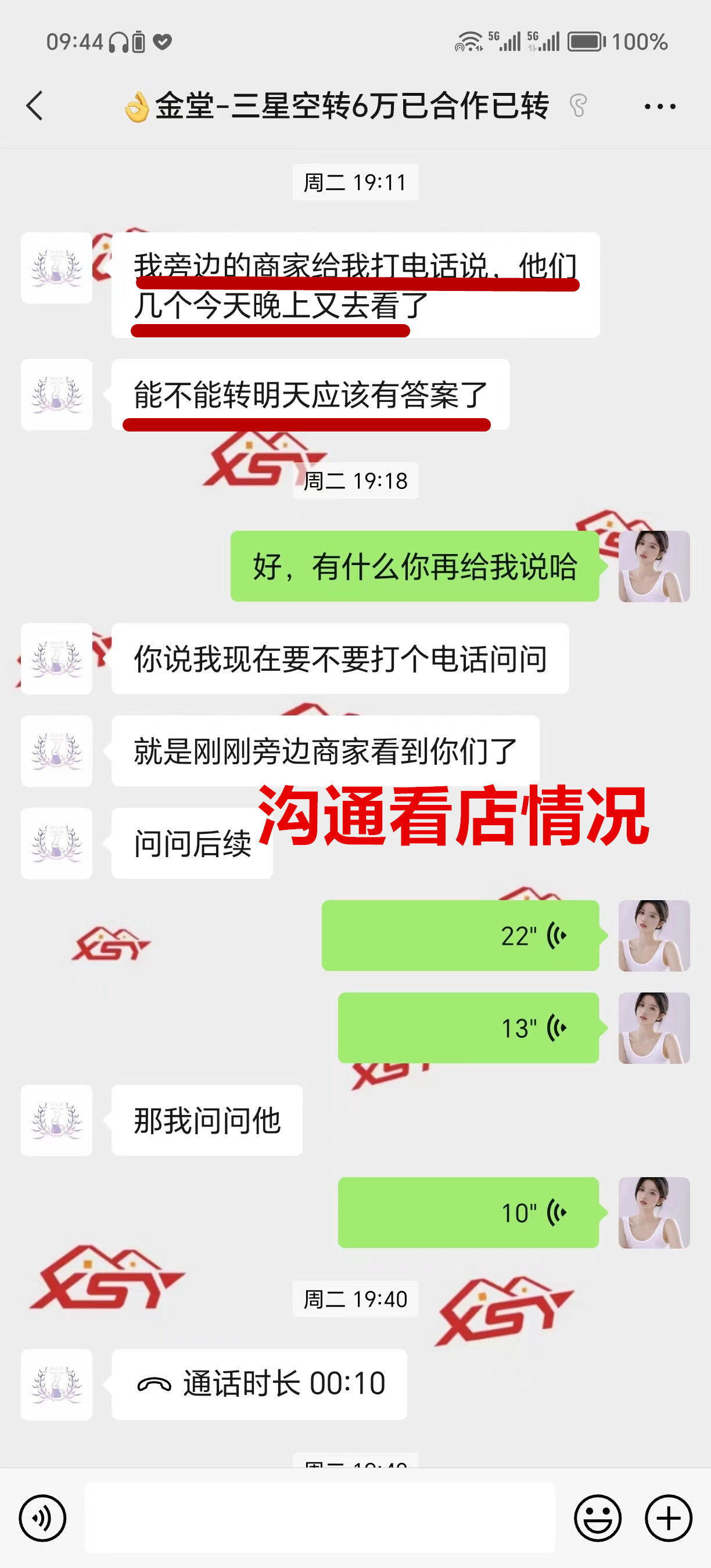Viewport: 711px width, 1568px height.
Task: Play the 10-second voice message
Action: [468, 1213]
